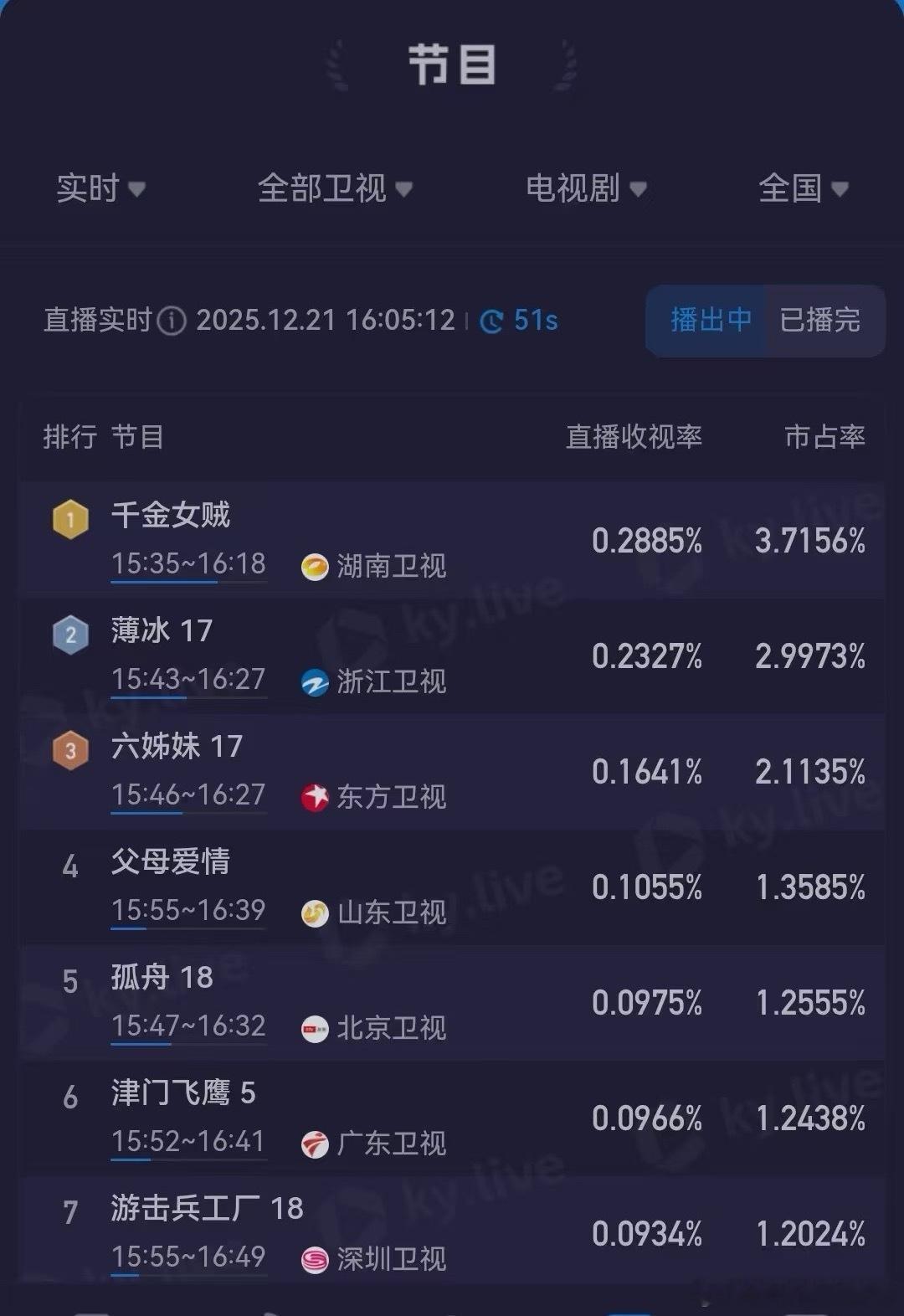This screenshot has width=904, height=1316.
Task: Select the 浙江卫视 channel logo
Action: coord(314,682)
